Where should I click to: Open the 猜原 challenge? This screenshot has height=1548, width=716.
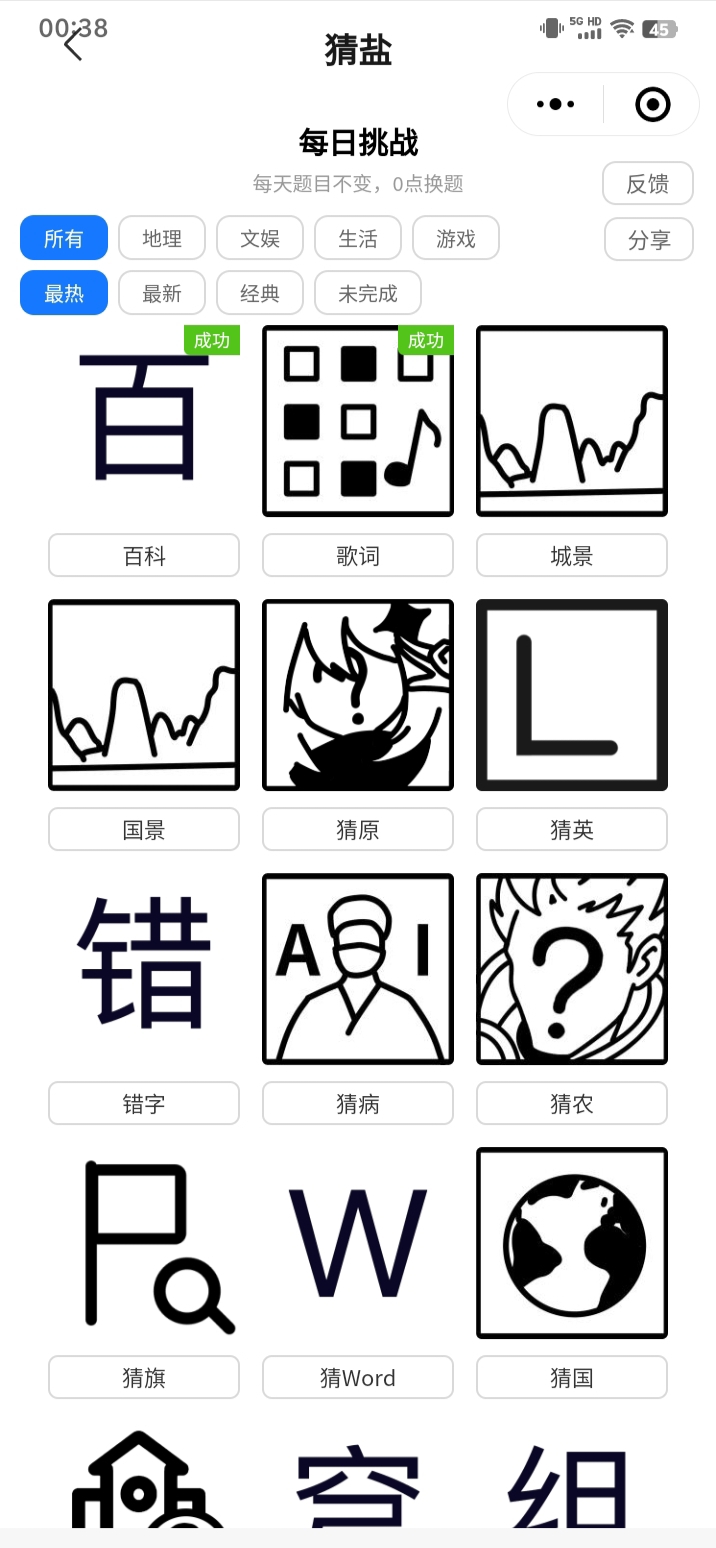pyautogui.click(x=358, y=695)
